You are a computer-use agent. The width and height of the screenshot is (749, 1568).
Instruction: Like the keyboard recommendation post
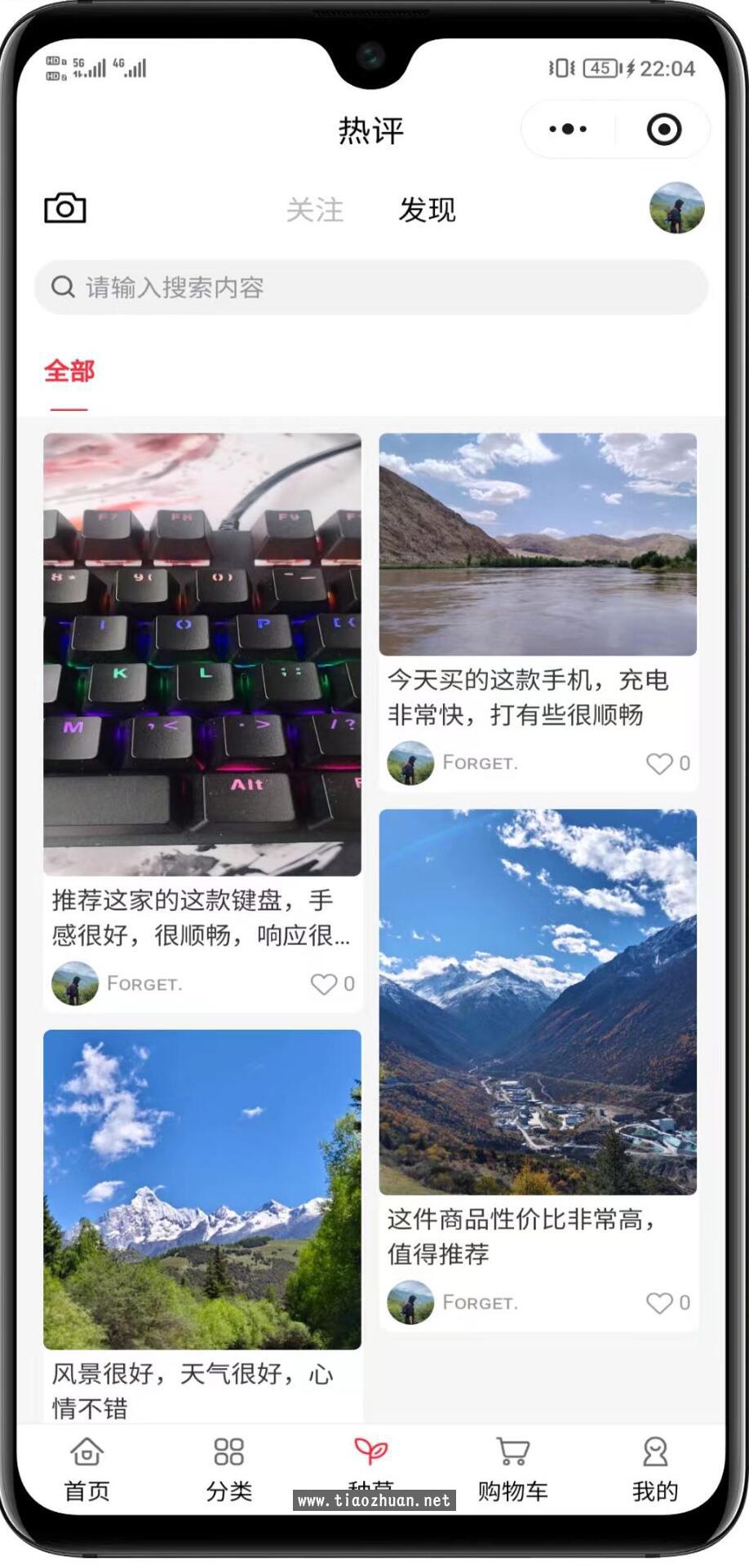[325, 983]
